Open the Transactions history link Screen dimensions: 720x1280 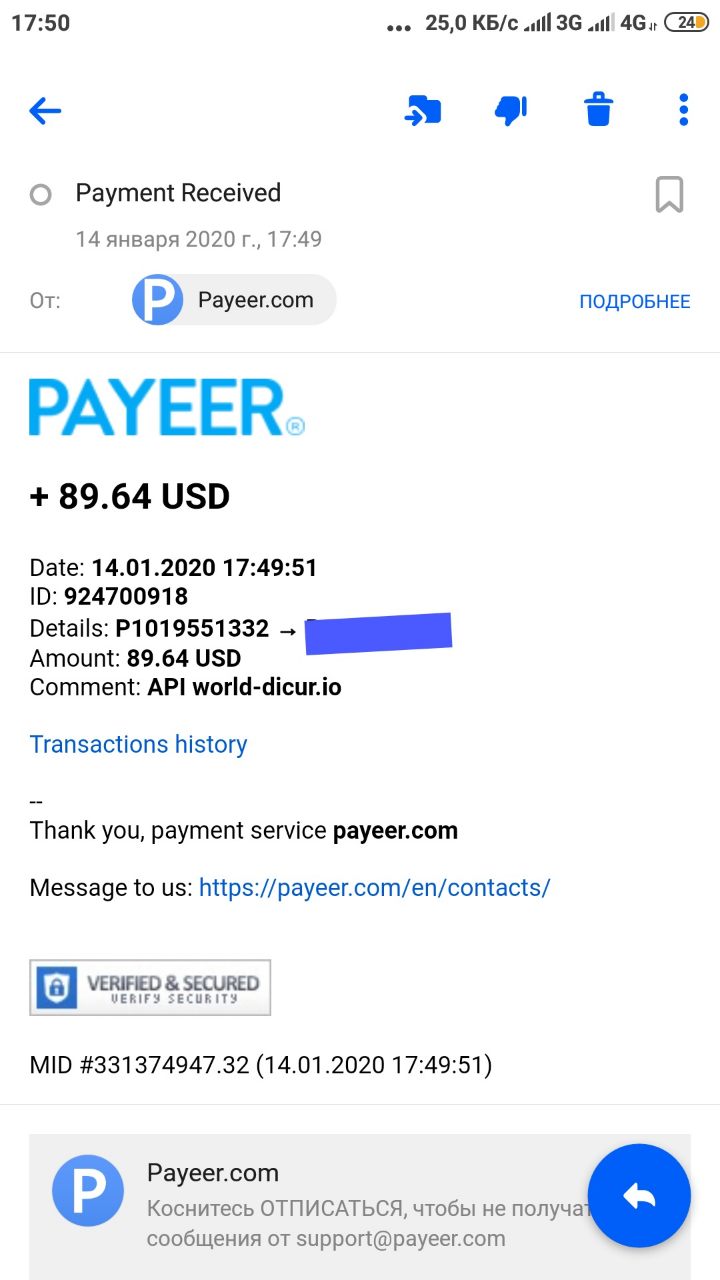(x=138, y=744)
